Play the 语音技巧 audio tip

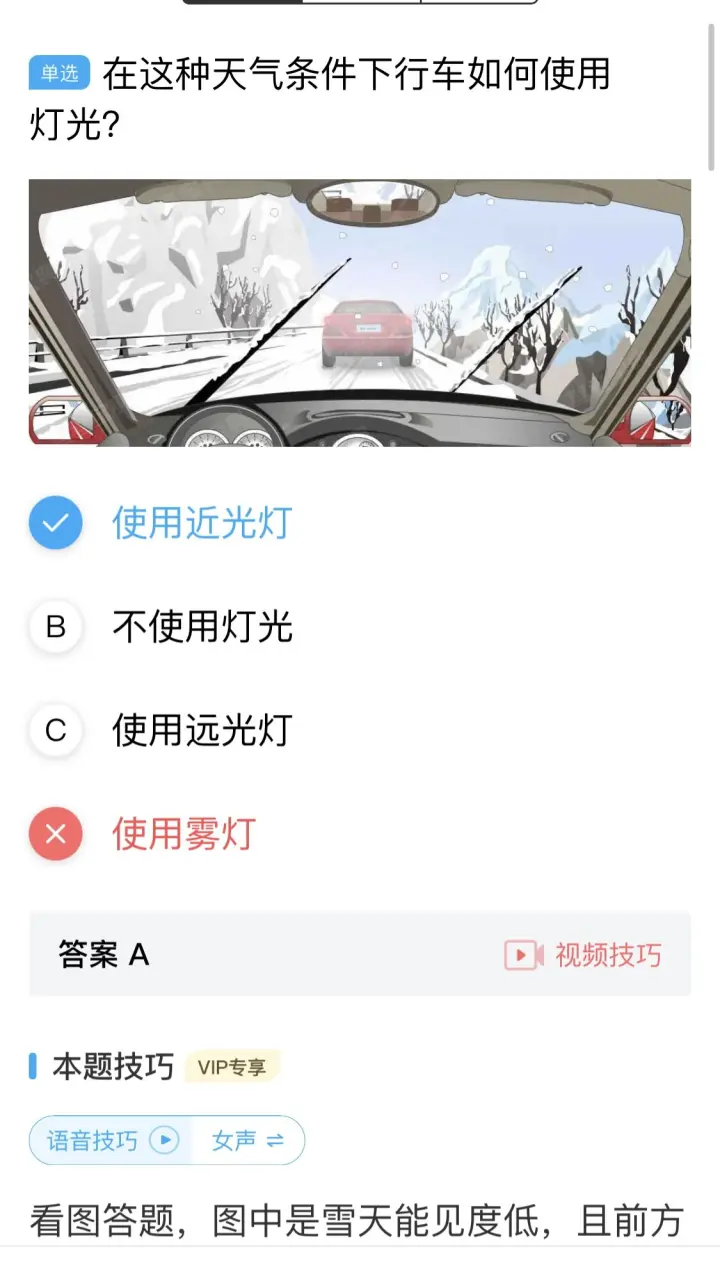[x=112, y=1140]
